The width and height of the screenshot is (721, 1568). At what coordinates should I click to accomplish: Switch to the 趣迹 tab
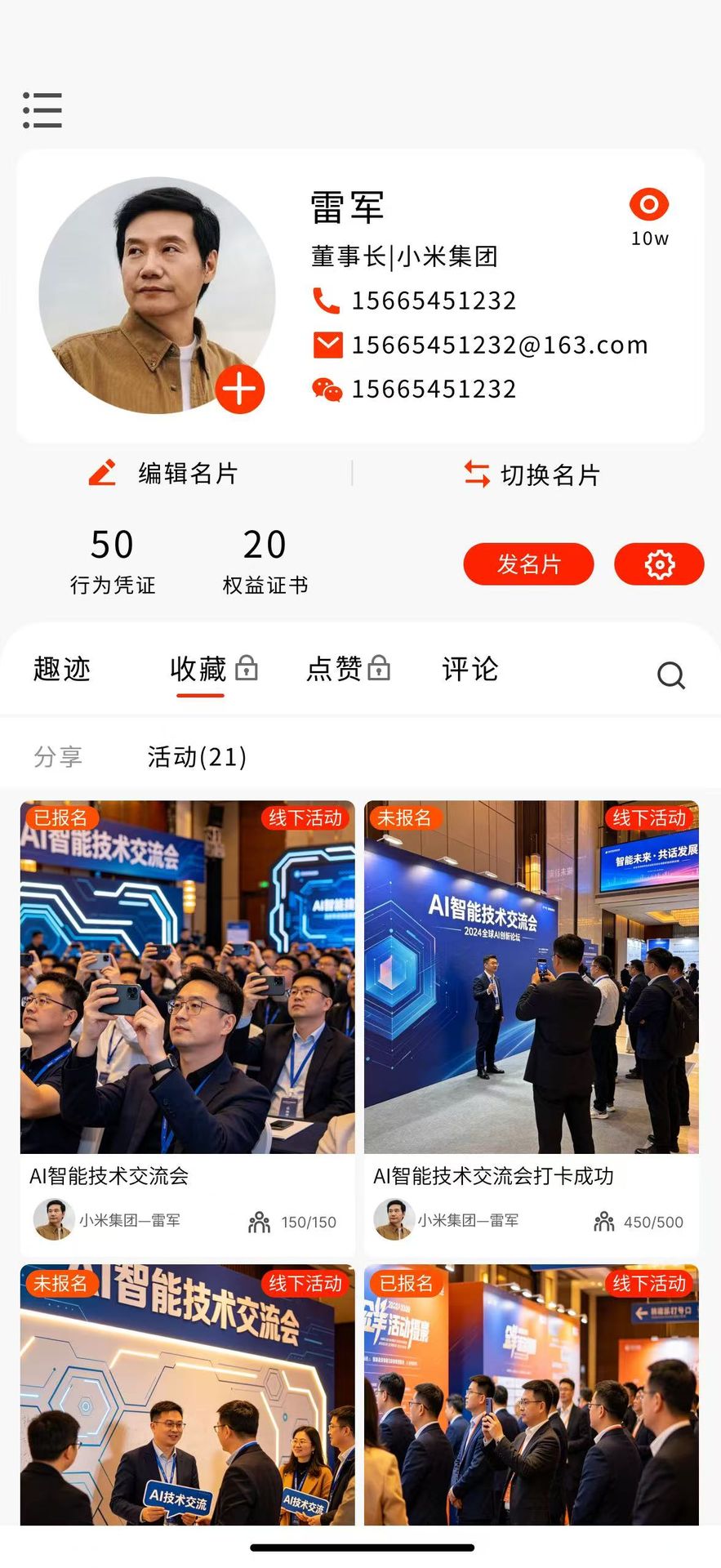[61, 670]
